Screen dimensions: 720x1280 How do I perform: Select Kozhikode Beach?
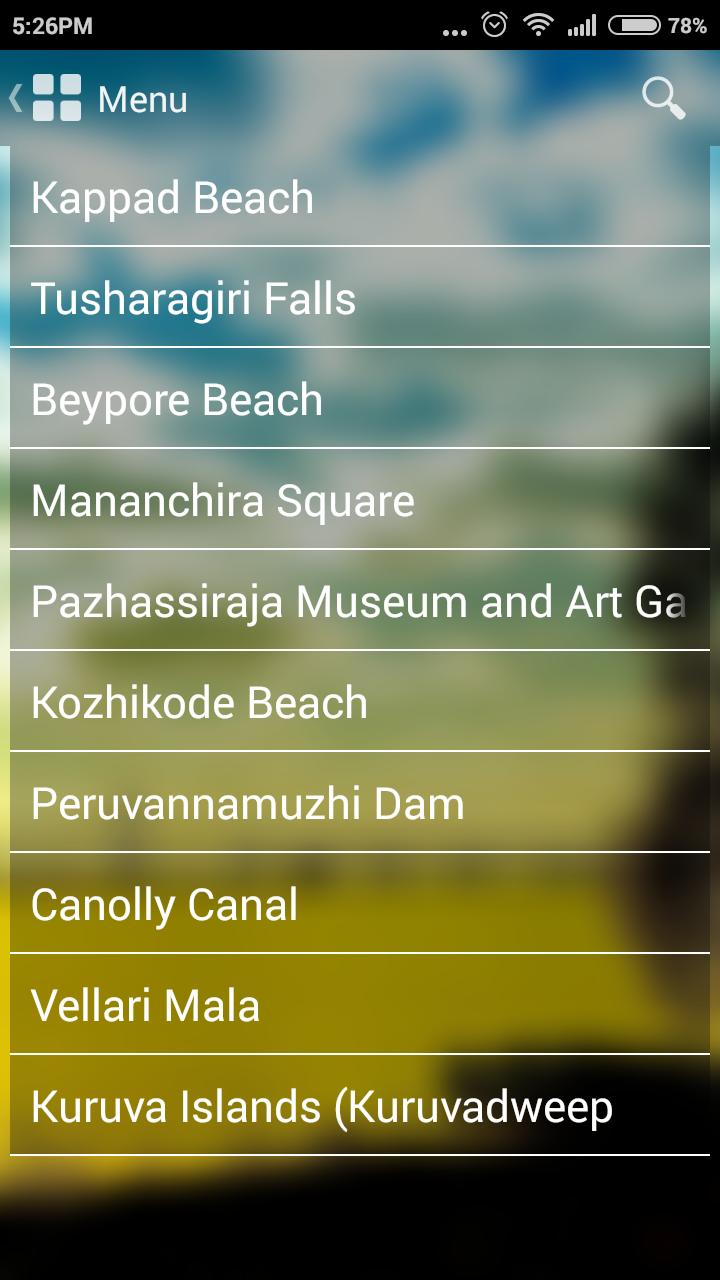point(360,702)
